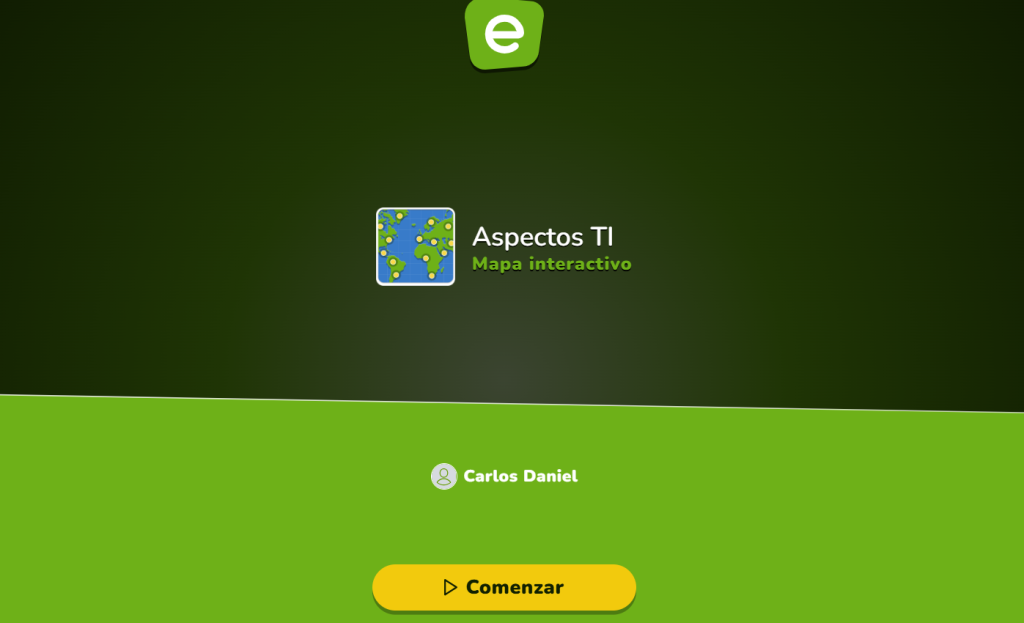This screenshot has width=1024, height=623.
Task: Start the activity with the Comenzar button
Action: click(504, 587)
